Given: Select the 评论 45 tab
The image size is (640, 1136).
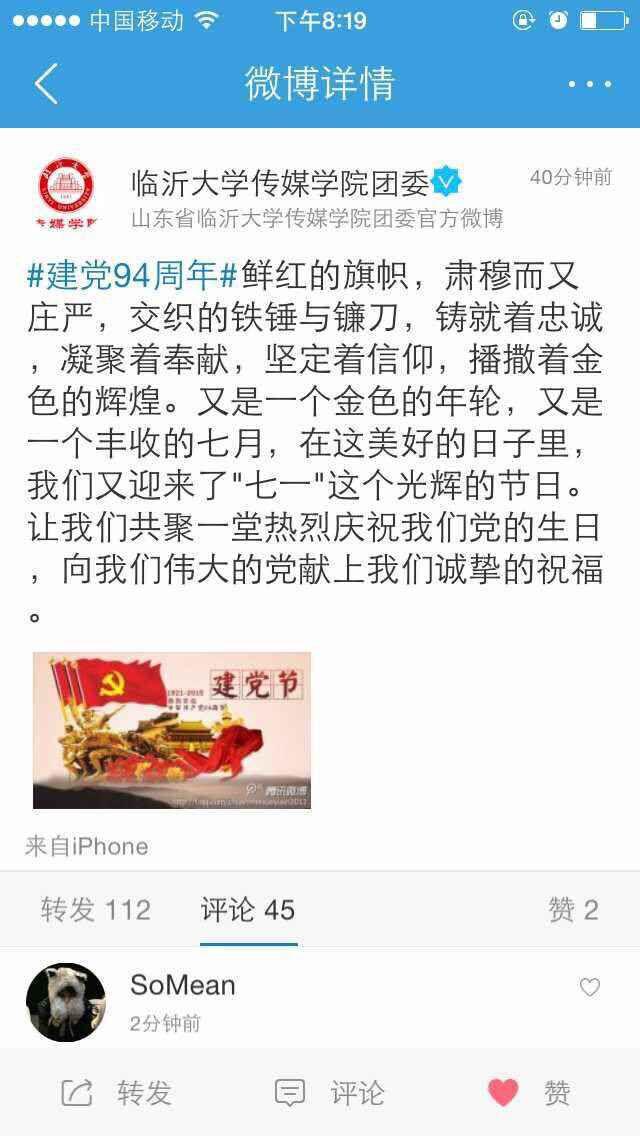Looking at the screenshot, I should point(248,910).
